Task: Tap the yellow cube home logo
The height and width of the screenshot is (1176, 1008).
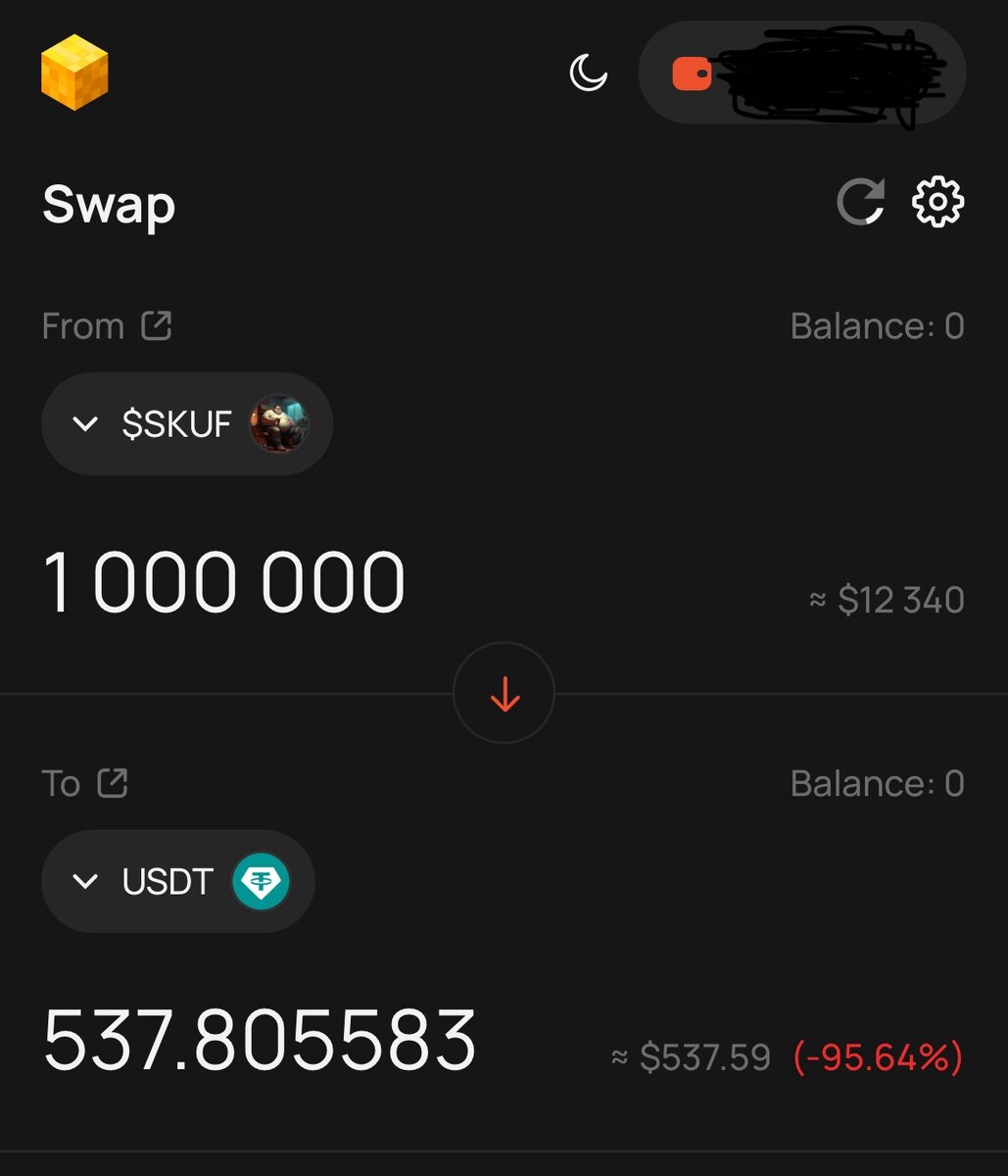Action: click(x=74, y=73)
